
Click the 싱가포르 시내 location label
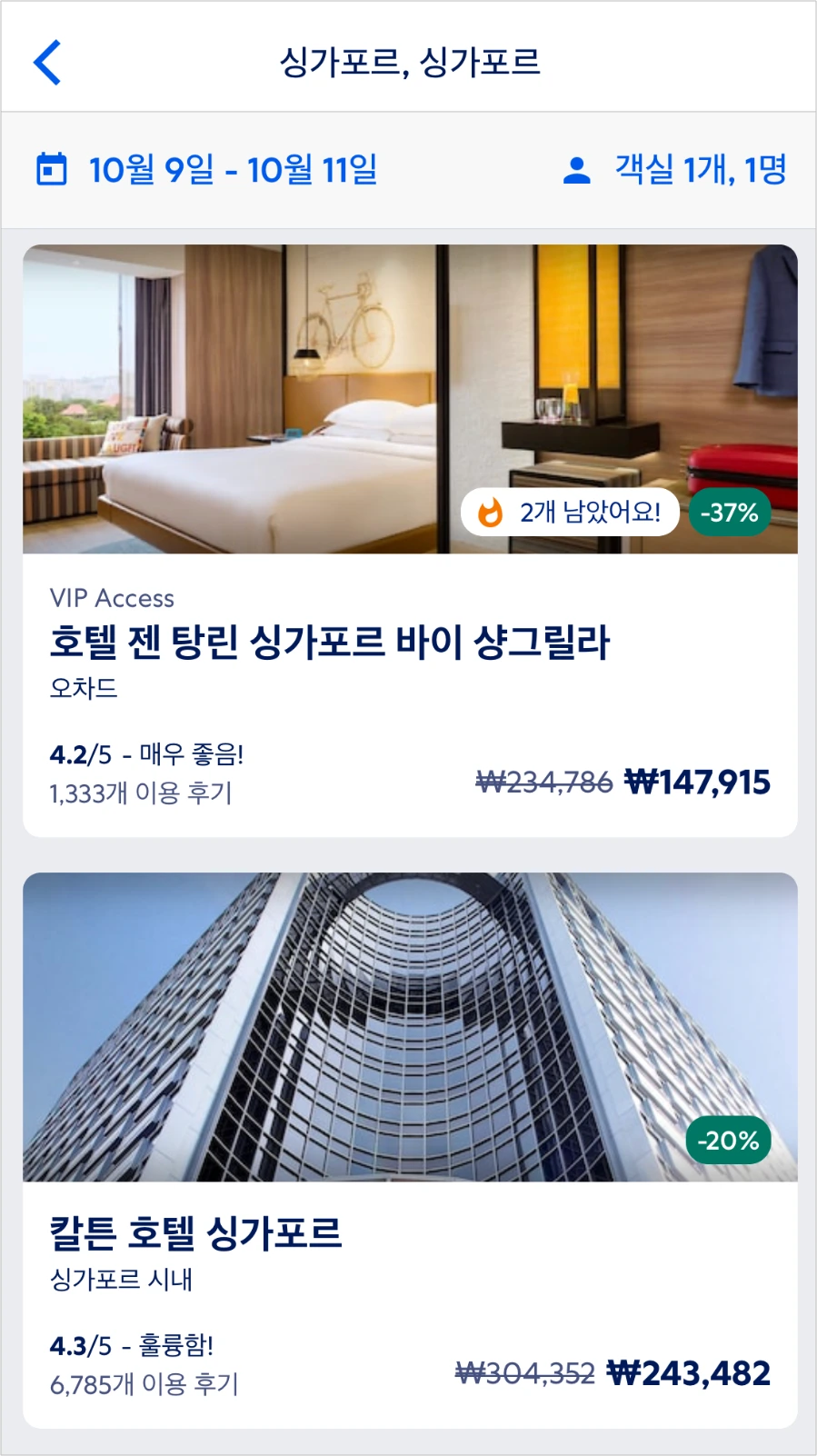[x=118, y=1280]
